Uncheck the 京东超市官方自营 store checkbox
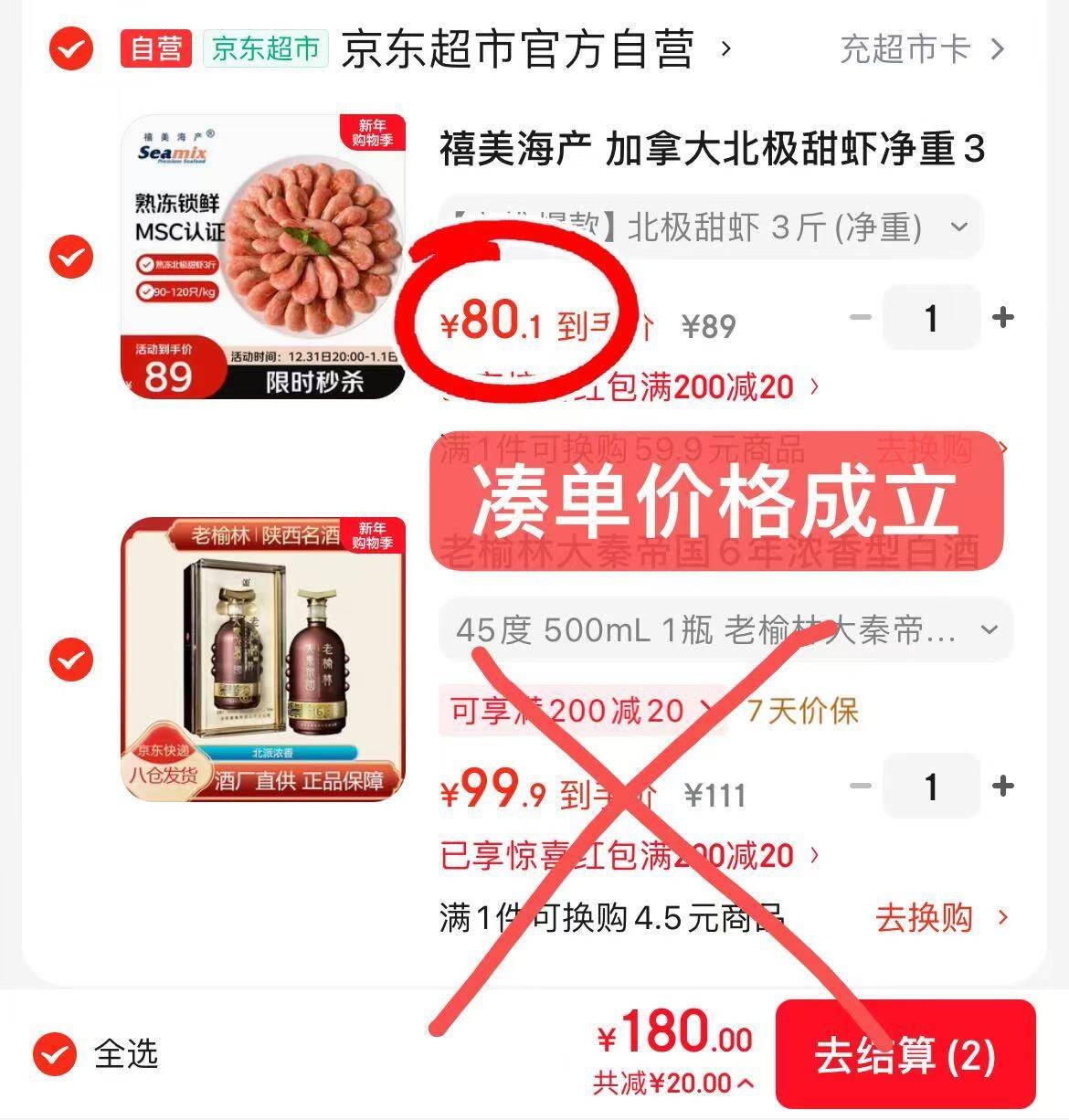 point(71,48)
